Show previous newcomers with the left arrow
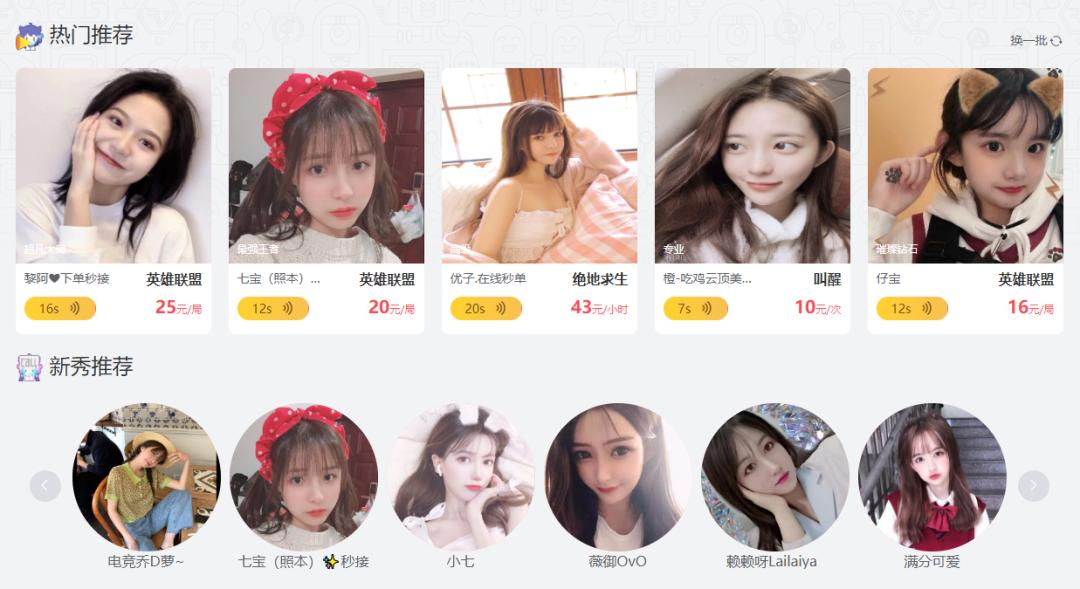Image resolution: width=1080 pixels, height=589 pixels. click(46, 486)
